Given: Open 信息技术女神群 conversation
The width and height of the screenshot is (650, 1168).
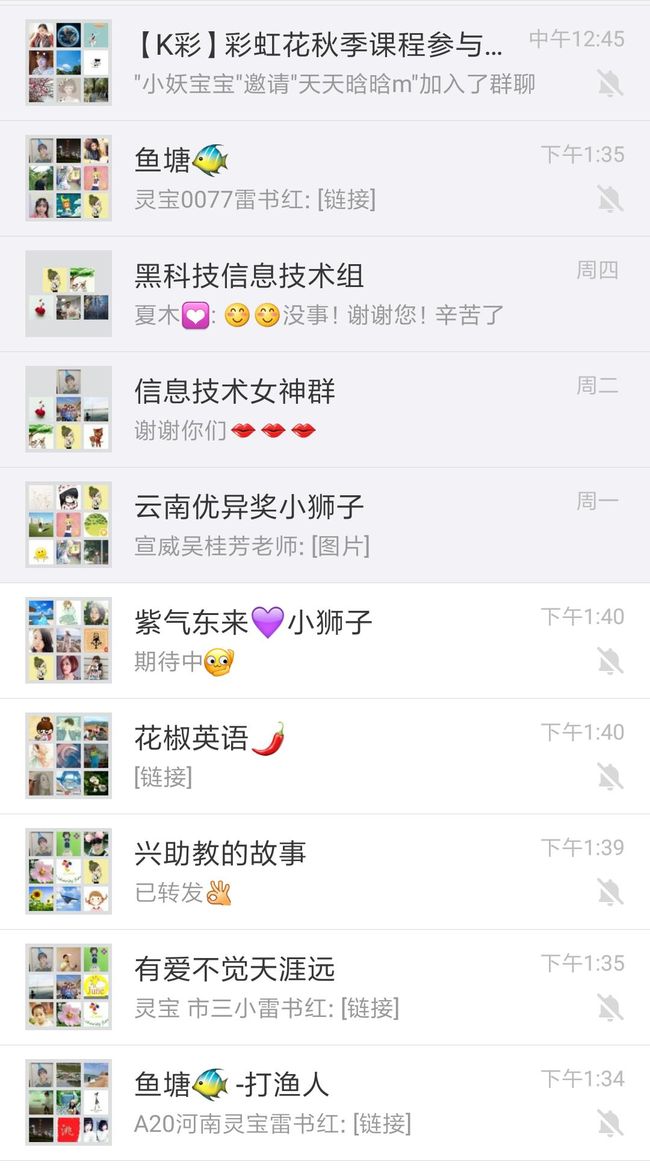Looking at the screenshot, I should coord(325,410).
